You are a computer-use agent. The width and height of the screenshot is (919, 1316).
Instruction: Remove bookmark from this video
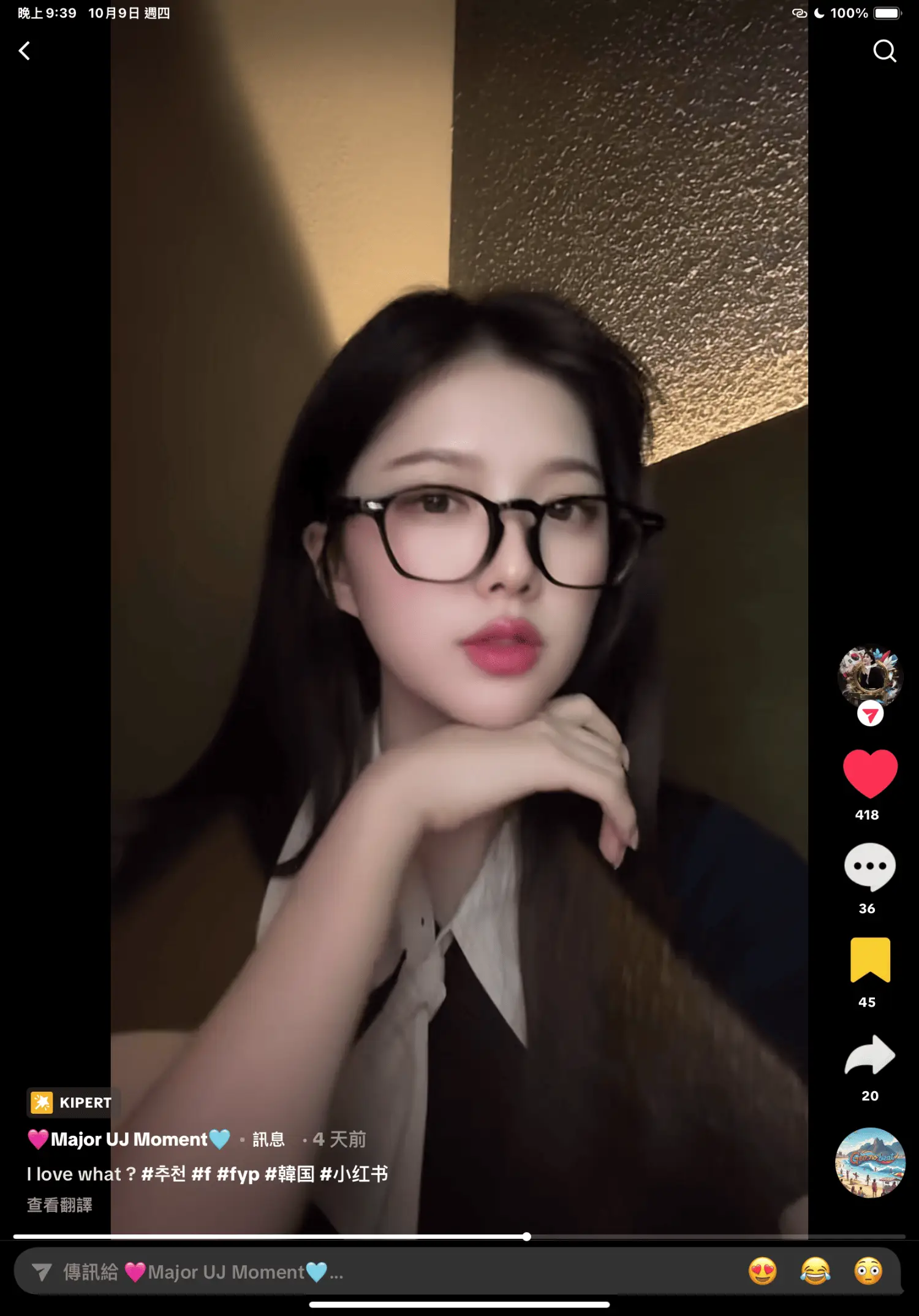869,960
